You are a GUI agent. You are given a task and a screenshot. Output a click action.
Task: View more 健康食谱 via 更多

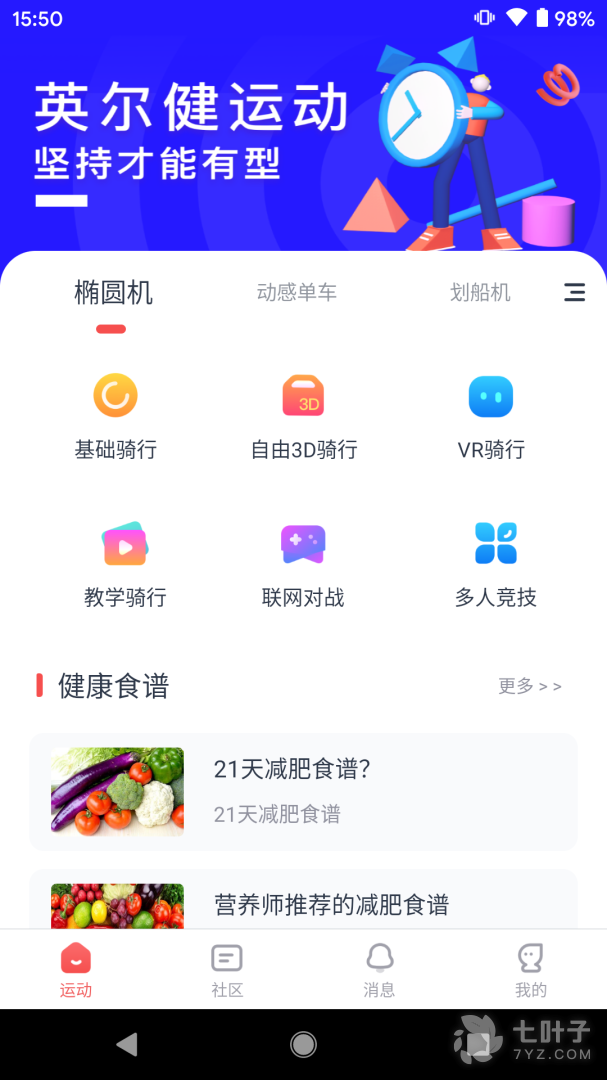tap(529, 686)
